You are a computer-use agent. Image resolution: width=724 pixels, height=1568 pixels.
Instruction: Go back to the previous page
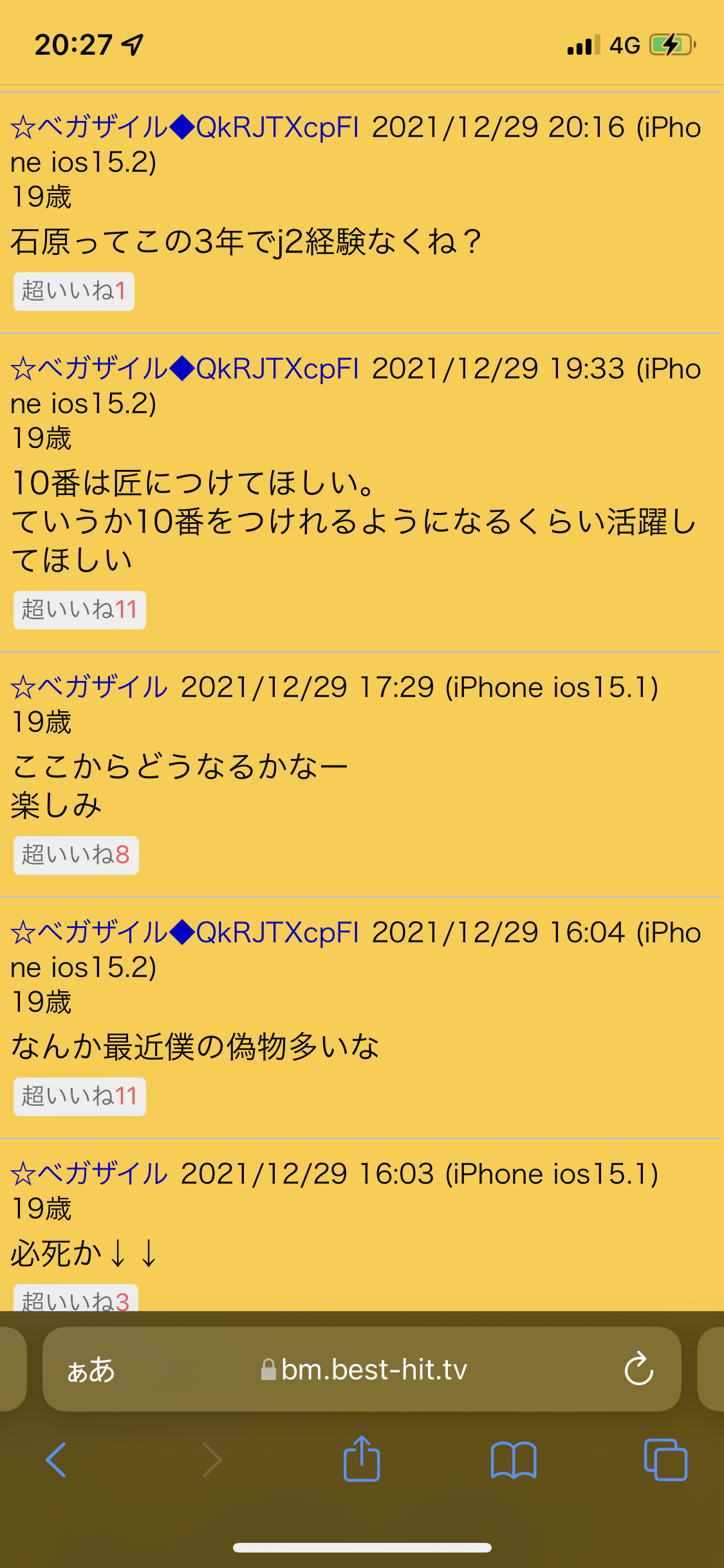point(57,1459)
